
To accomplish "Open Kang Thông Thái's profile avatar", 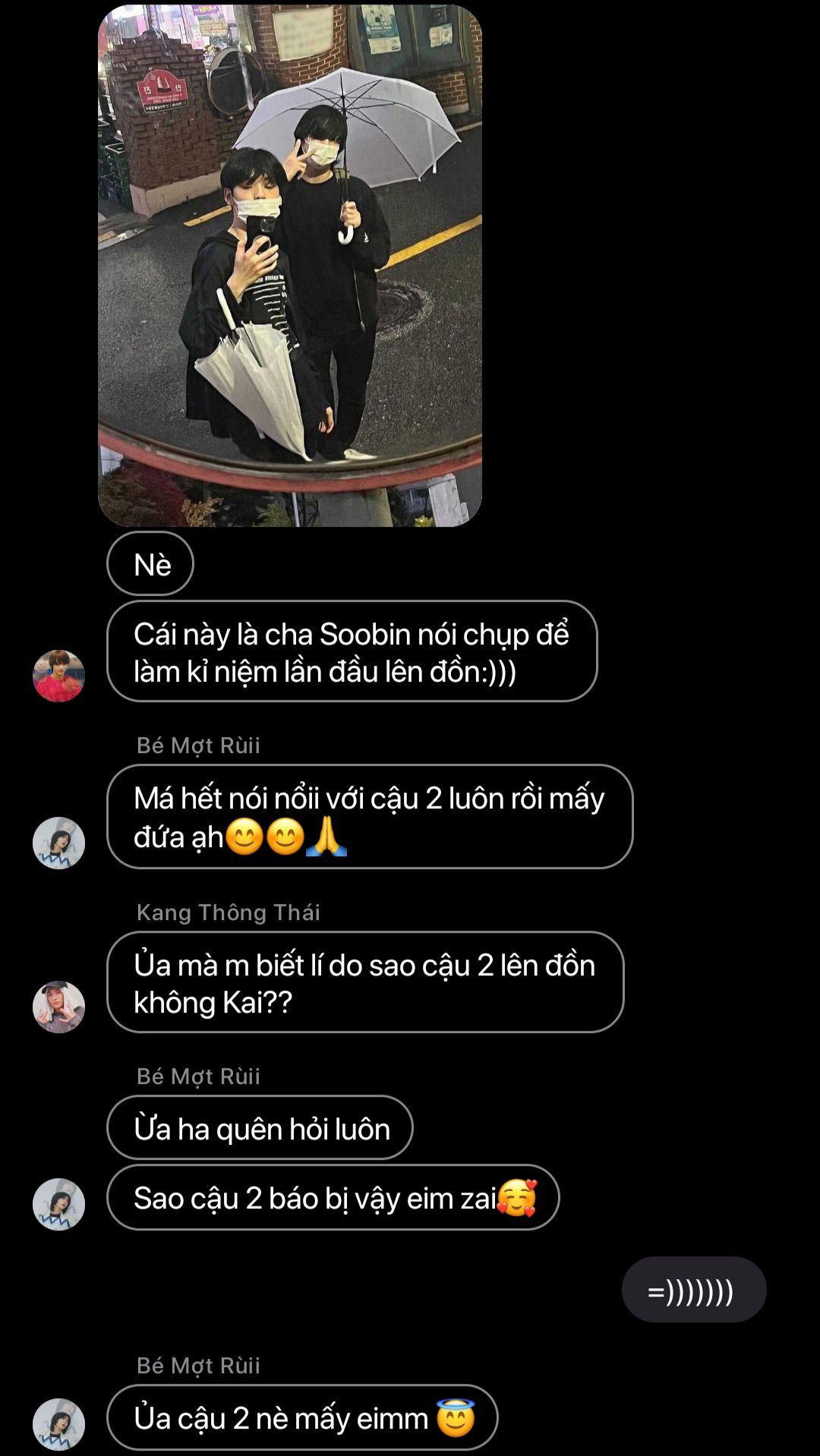I will (58, 1007).
